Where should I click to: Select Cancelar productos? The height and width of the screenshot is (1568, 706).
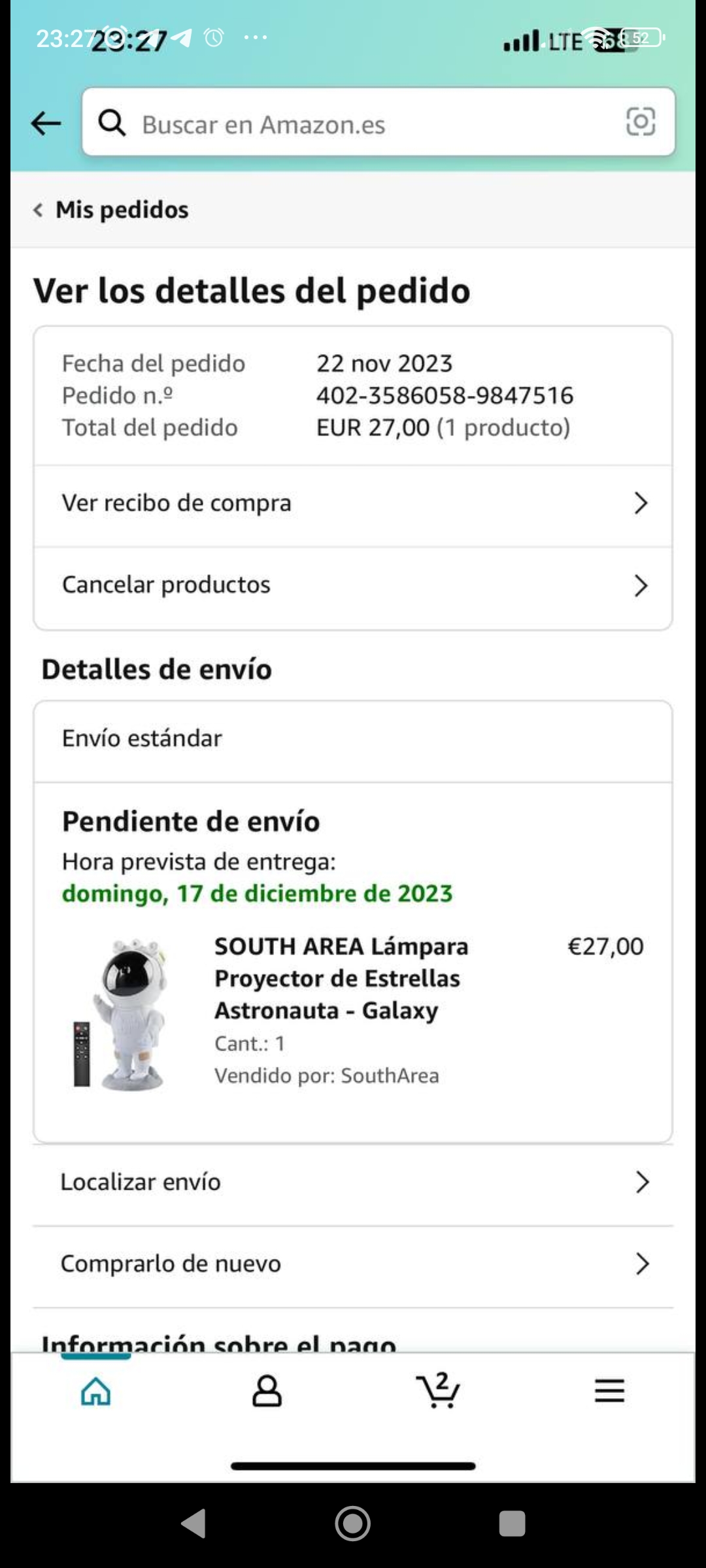pos(353,585)
